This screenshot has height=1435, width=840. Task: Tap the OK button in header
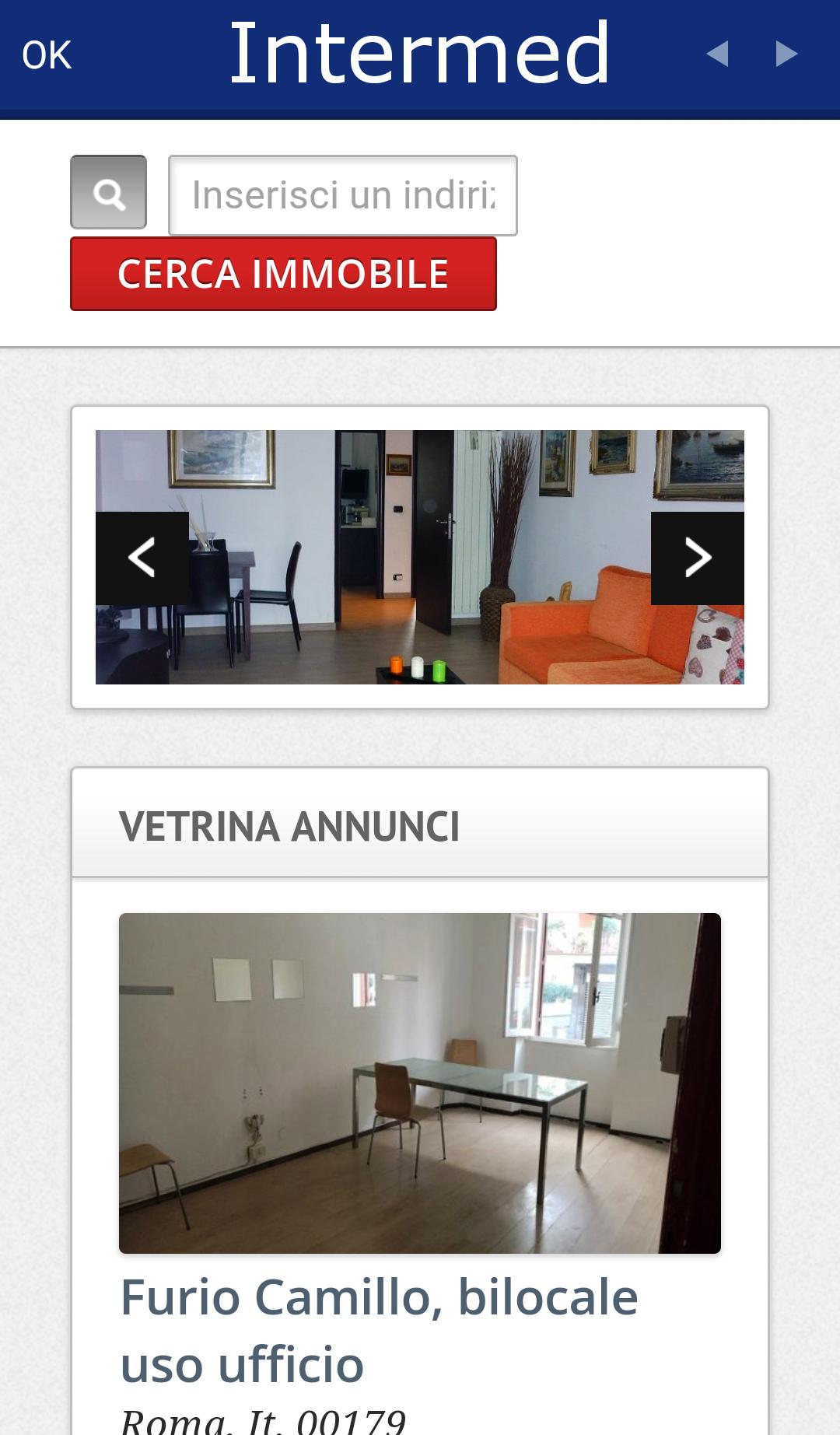coord(47,55)
